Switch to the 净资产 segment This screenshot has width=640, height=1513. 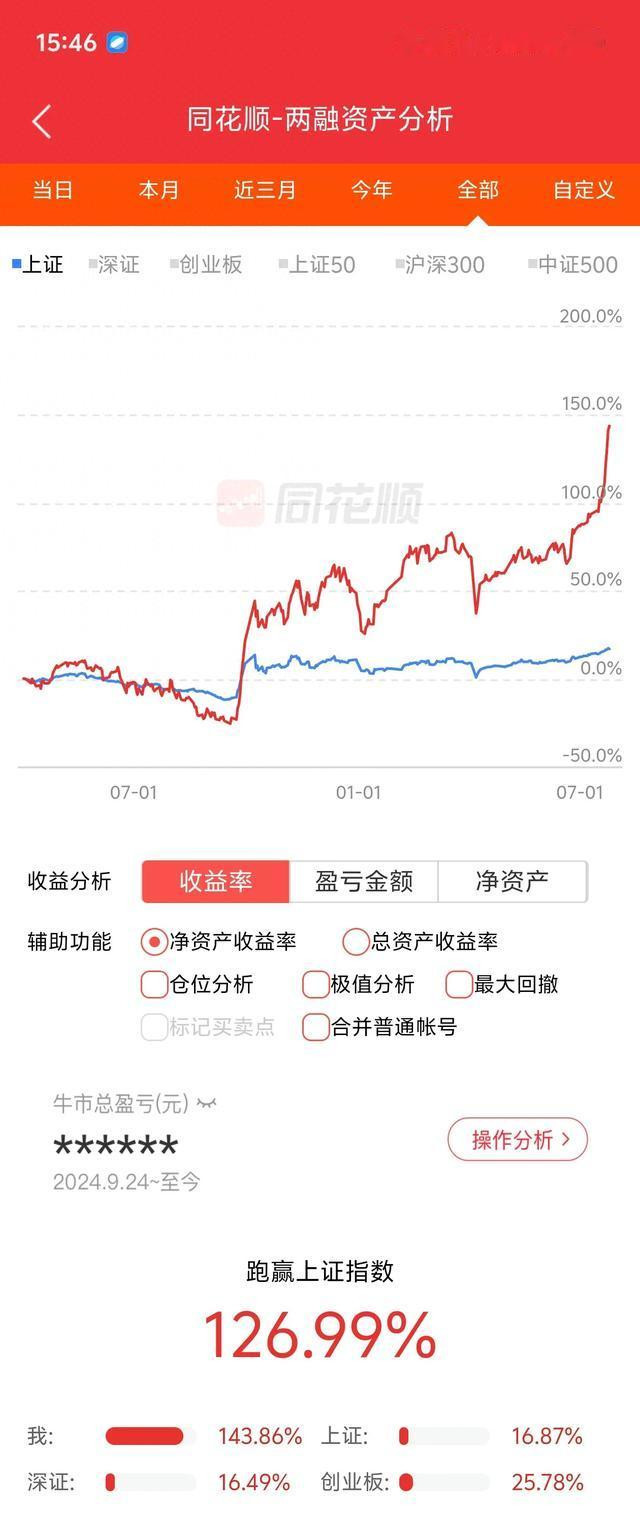tap(512, 882)
